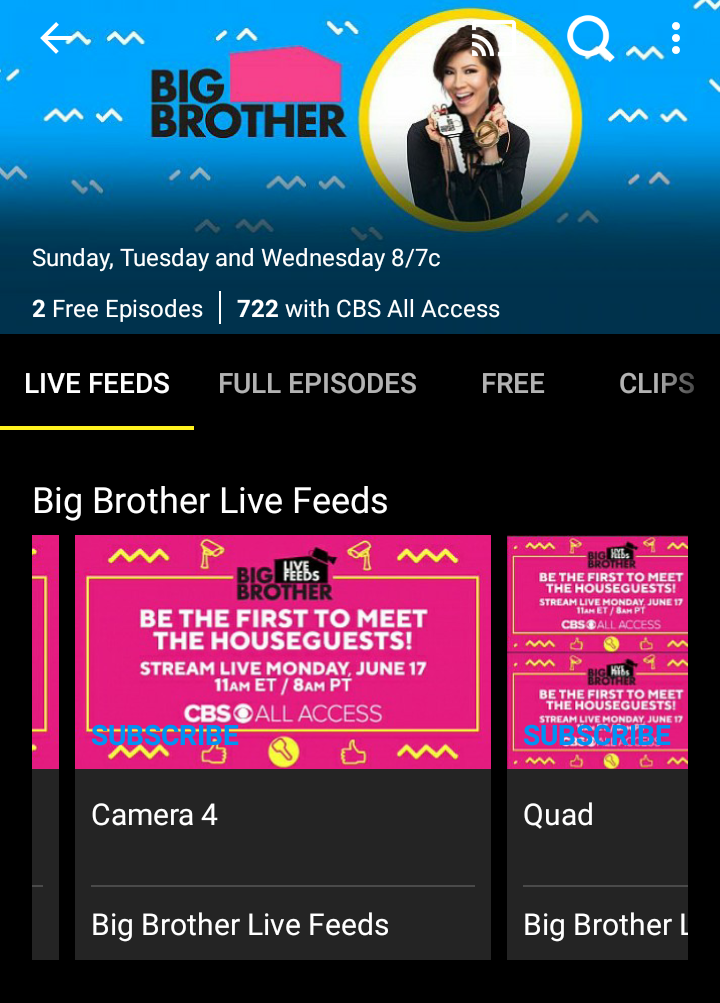Select the Live Feeds tab
The width and height of the screenshot is (720, 1003).
(97, 384)
